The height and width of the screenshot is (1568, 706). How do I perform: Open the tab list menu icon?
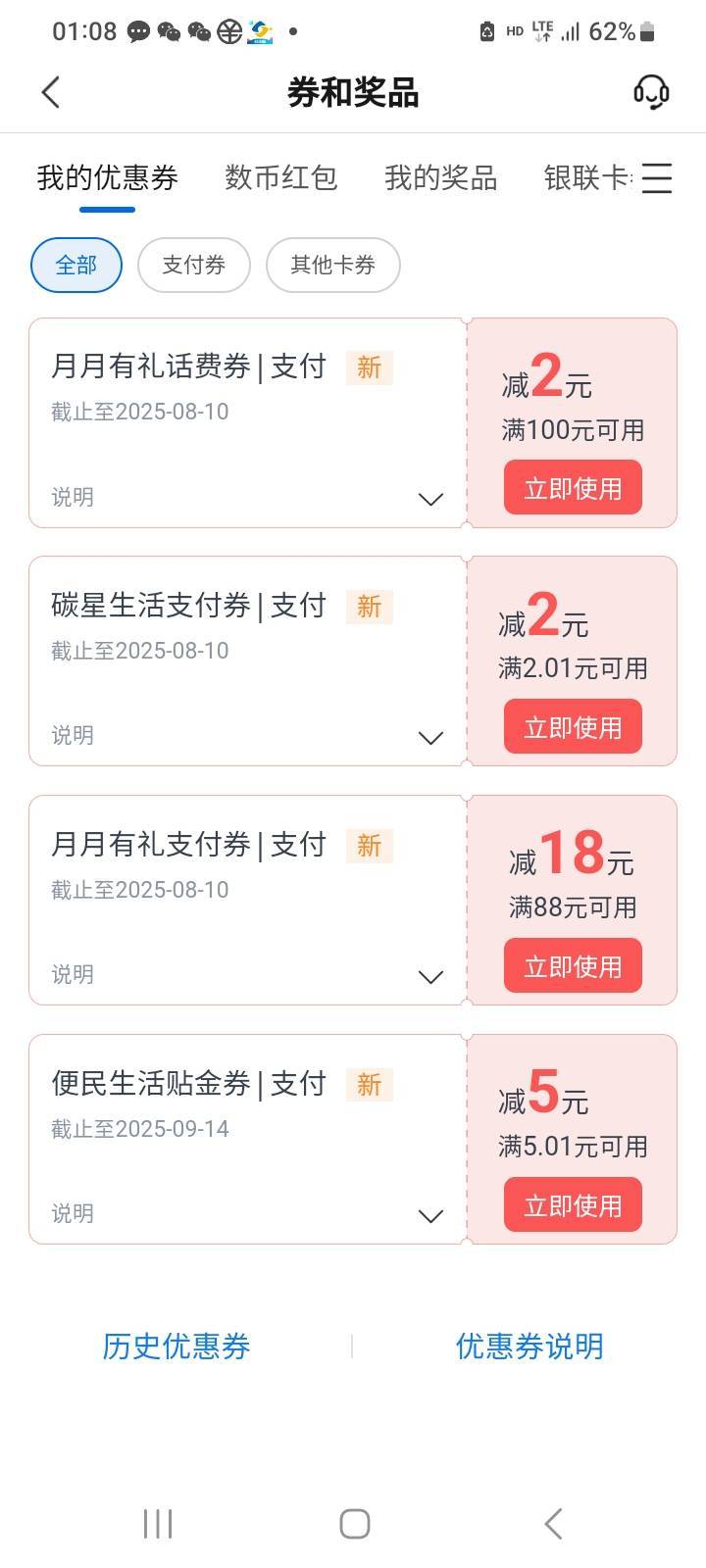[x=657, y=178]
